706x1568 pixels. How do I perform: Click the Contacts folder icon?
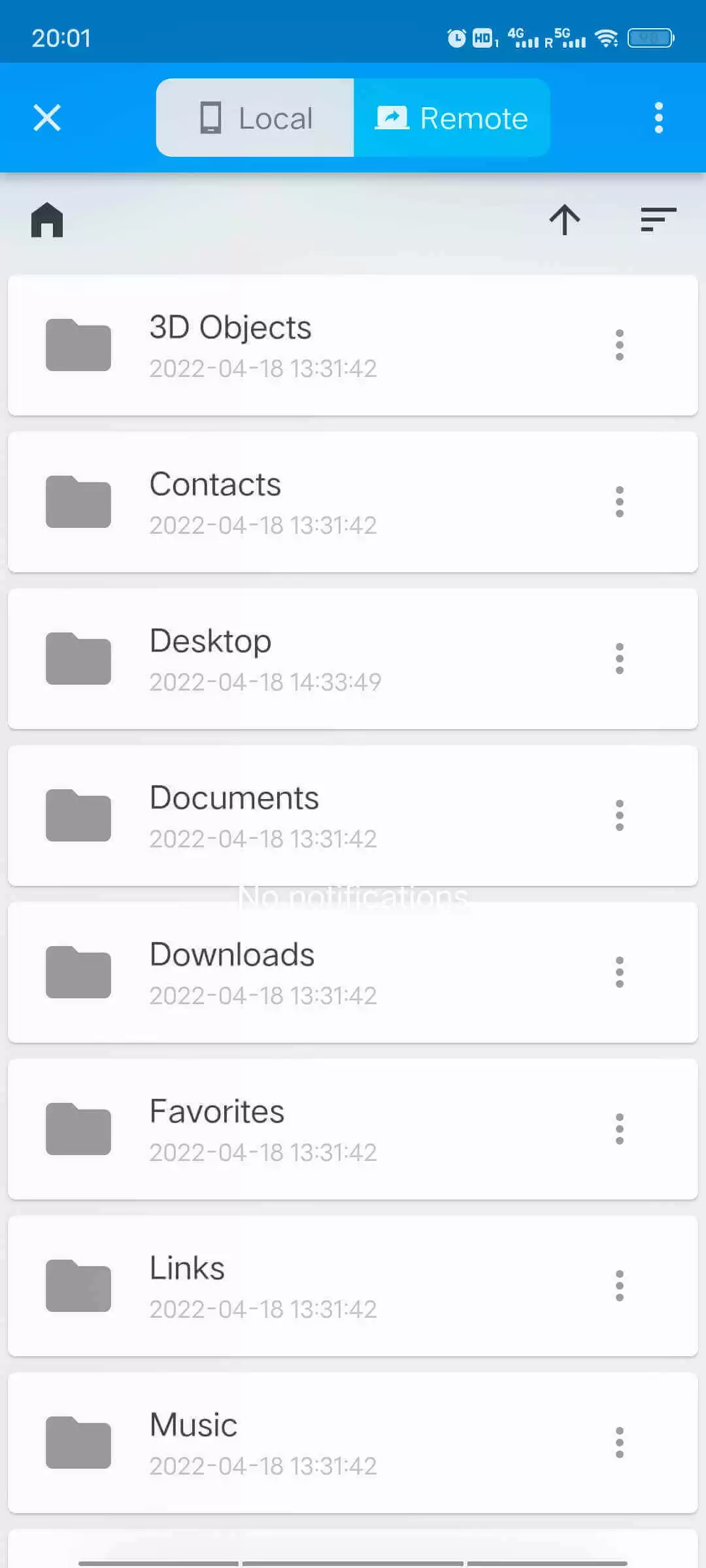click(x=78, y=502)
